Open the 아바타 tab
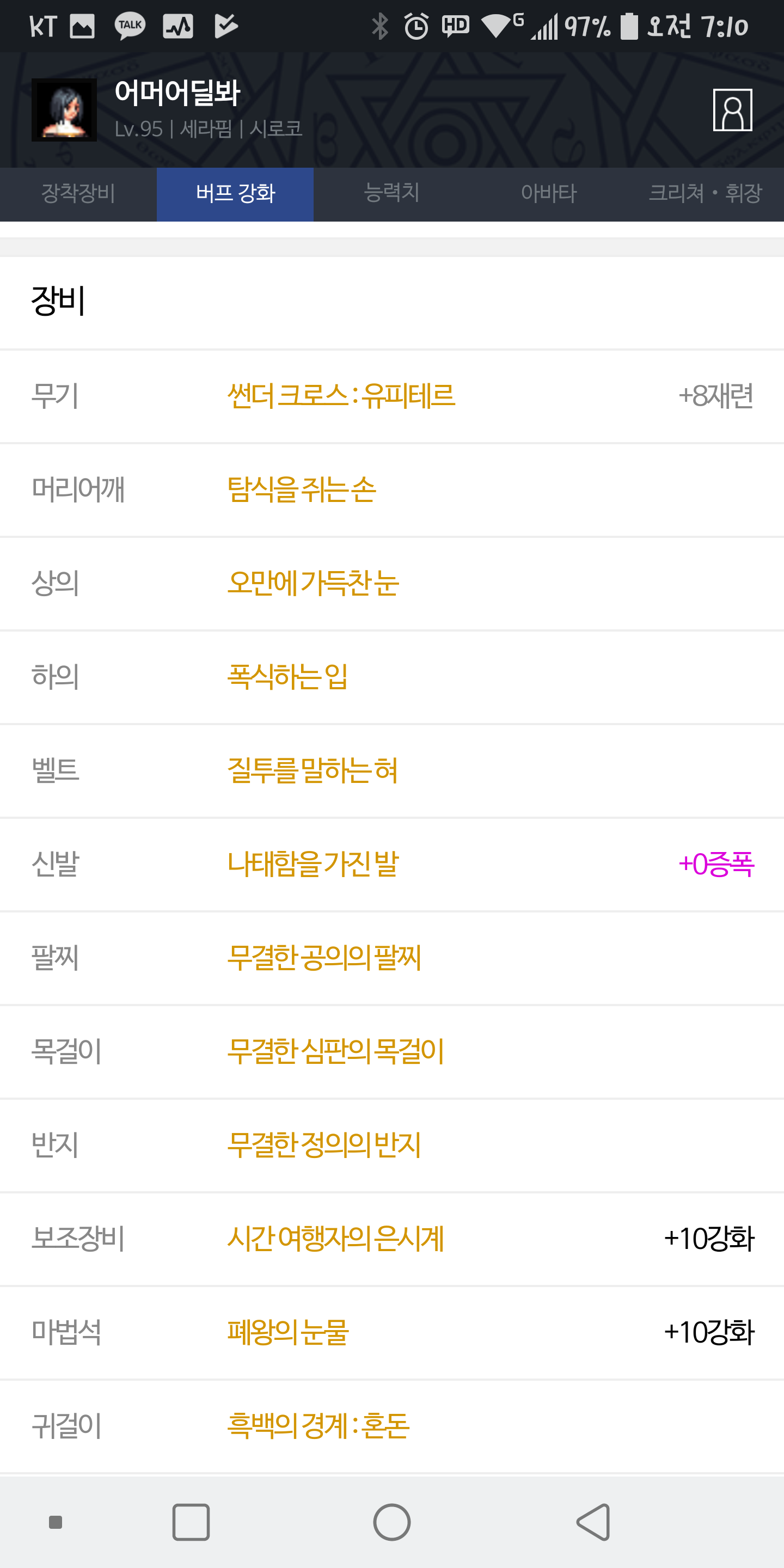Screen dimensions: 784x1568 [548, 194]
